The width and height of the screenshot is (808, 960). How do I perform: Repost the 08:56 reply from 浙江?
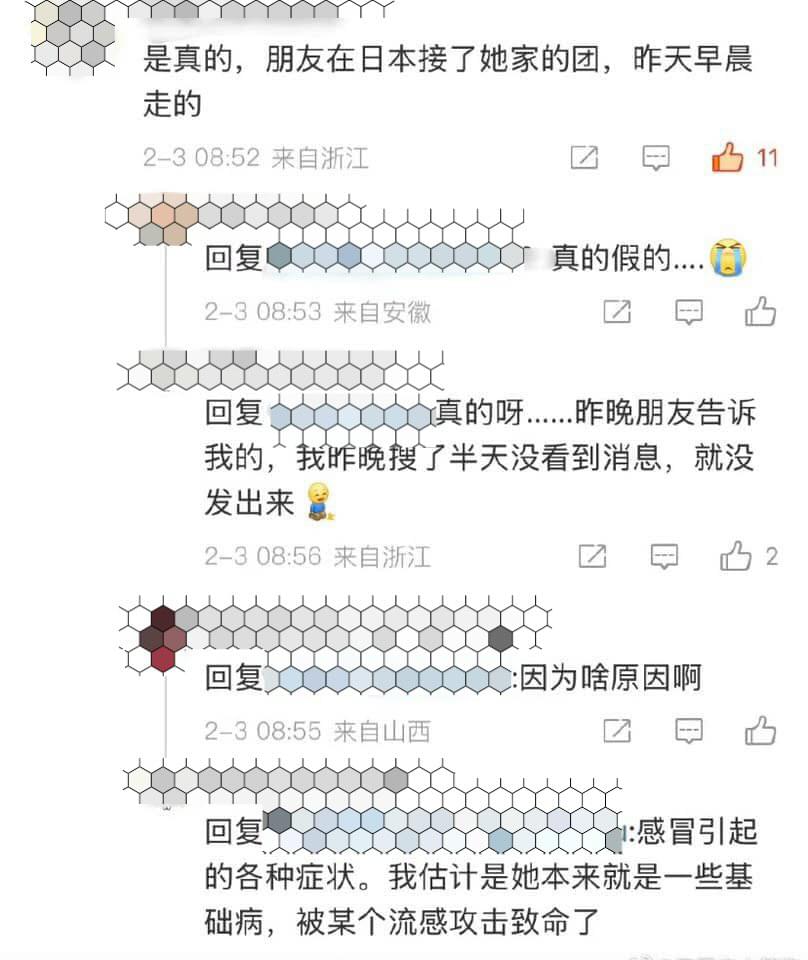(x=593, y=556)
